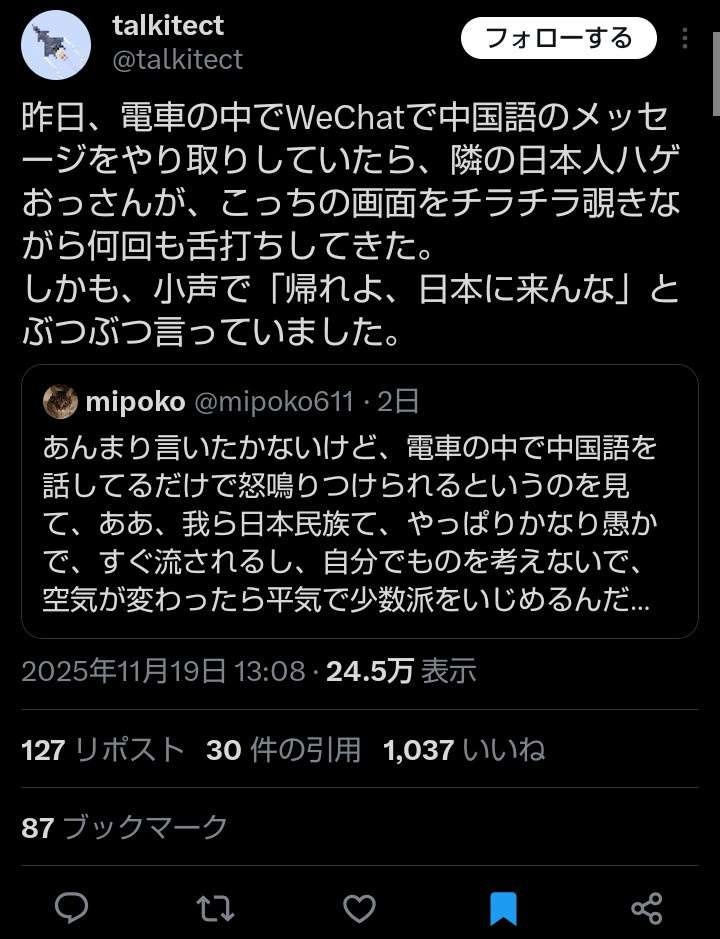
Task: View the 127 リポスト list
Action: pyautogui.click(x=103, y=749)
